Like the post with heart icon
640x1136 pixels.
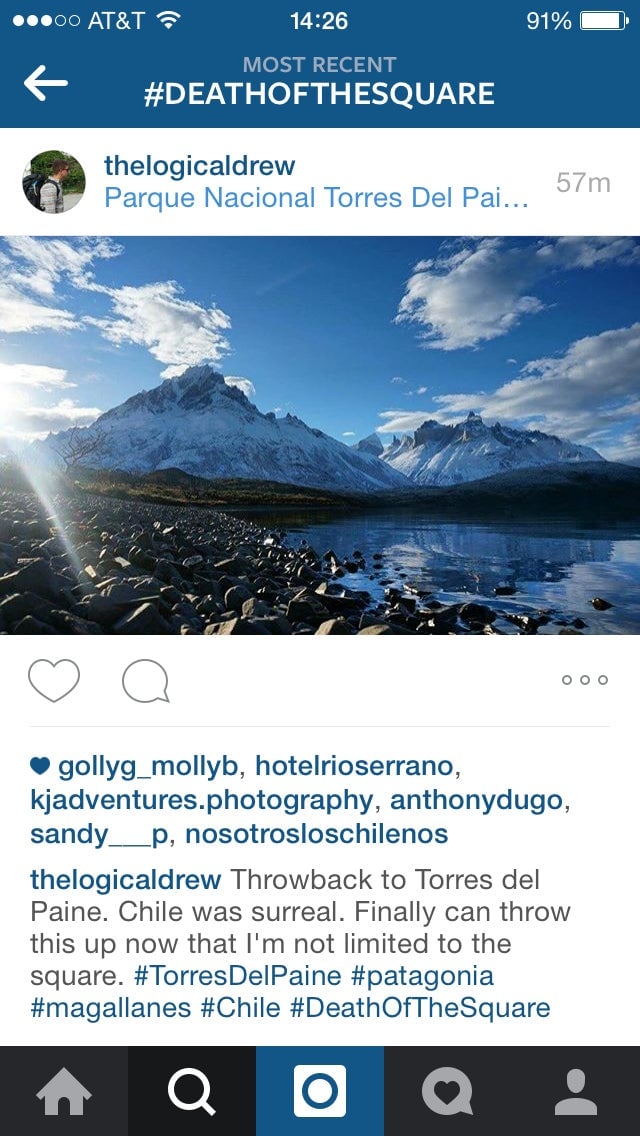54,681
